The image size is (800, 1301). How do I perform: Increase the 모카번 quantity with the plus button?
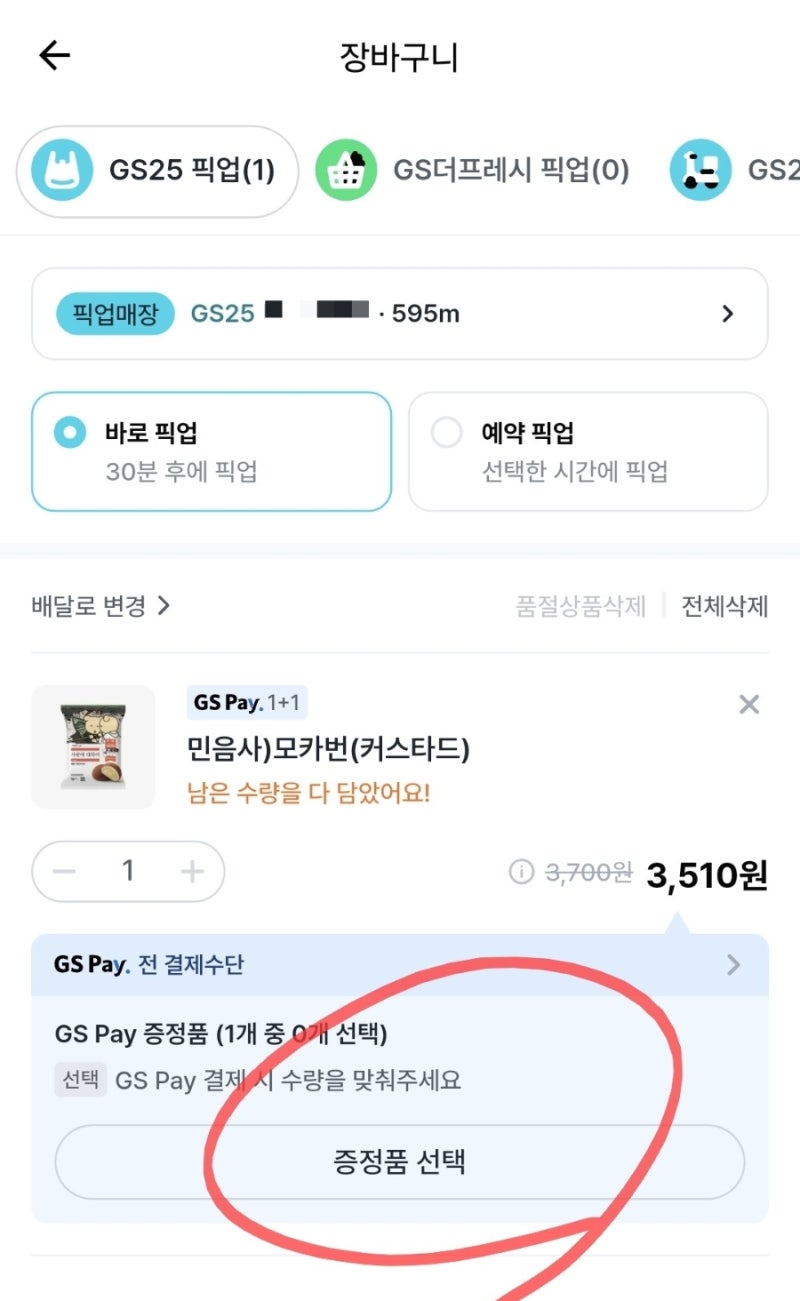tap(192, 872)
